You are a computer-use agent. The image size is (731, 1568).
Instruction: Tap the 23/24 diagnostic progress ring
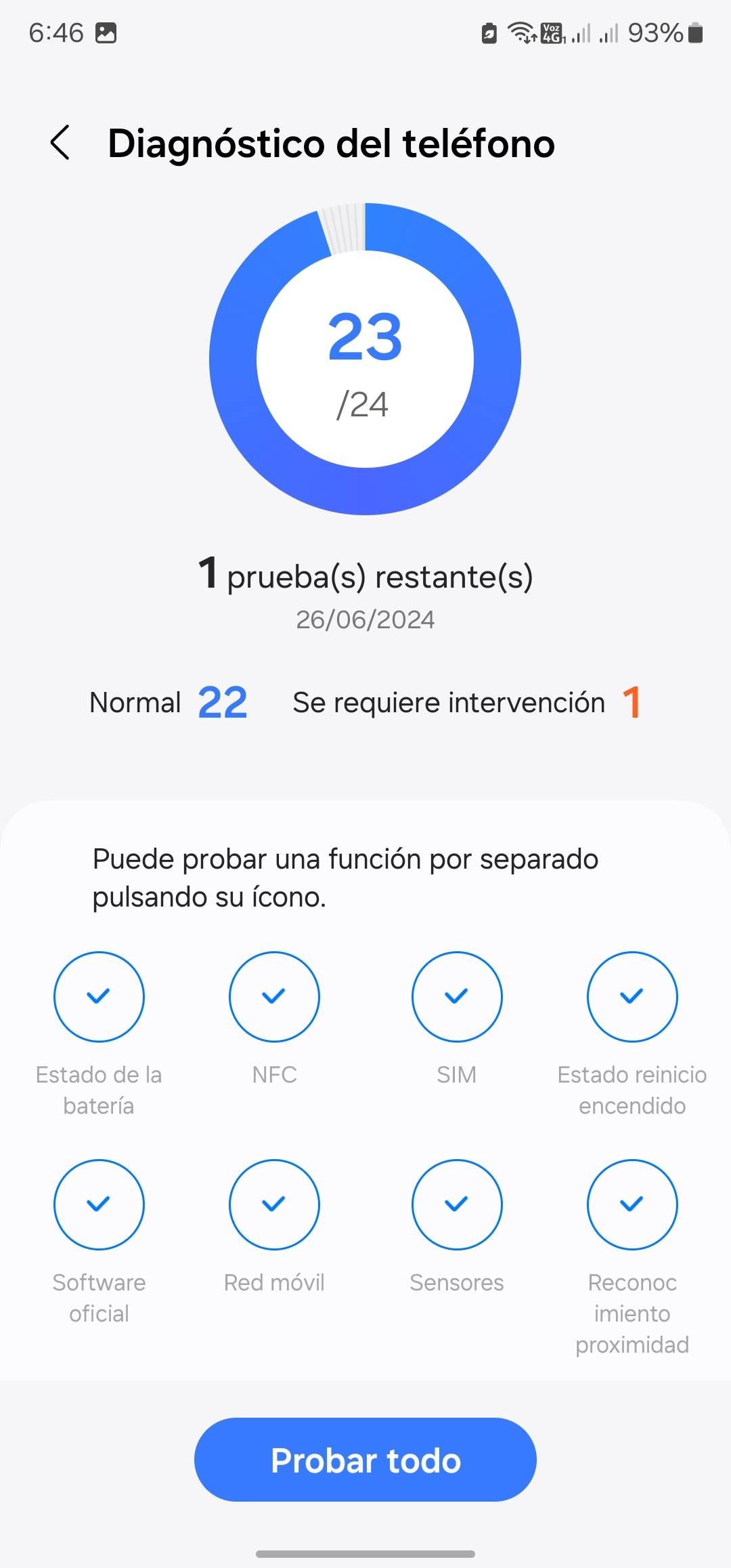click(365, 359)
